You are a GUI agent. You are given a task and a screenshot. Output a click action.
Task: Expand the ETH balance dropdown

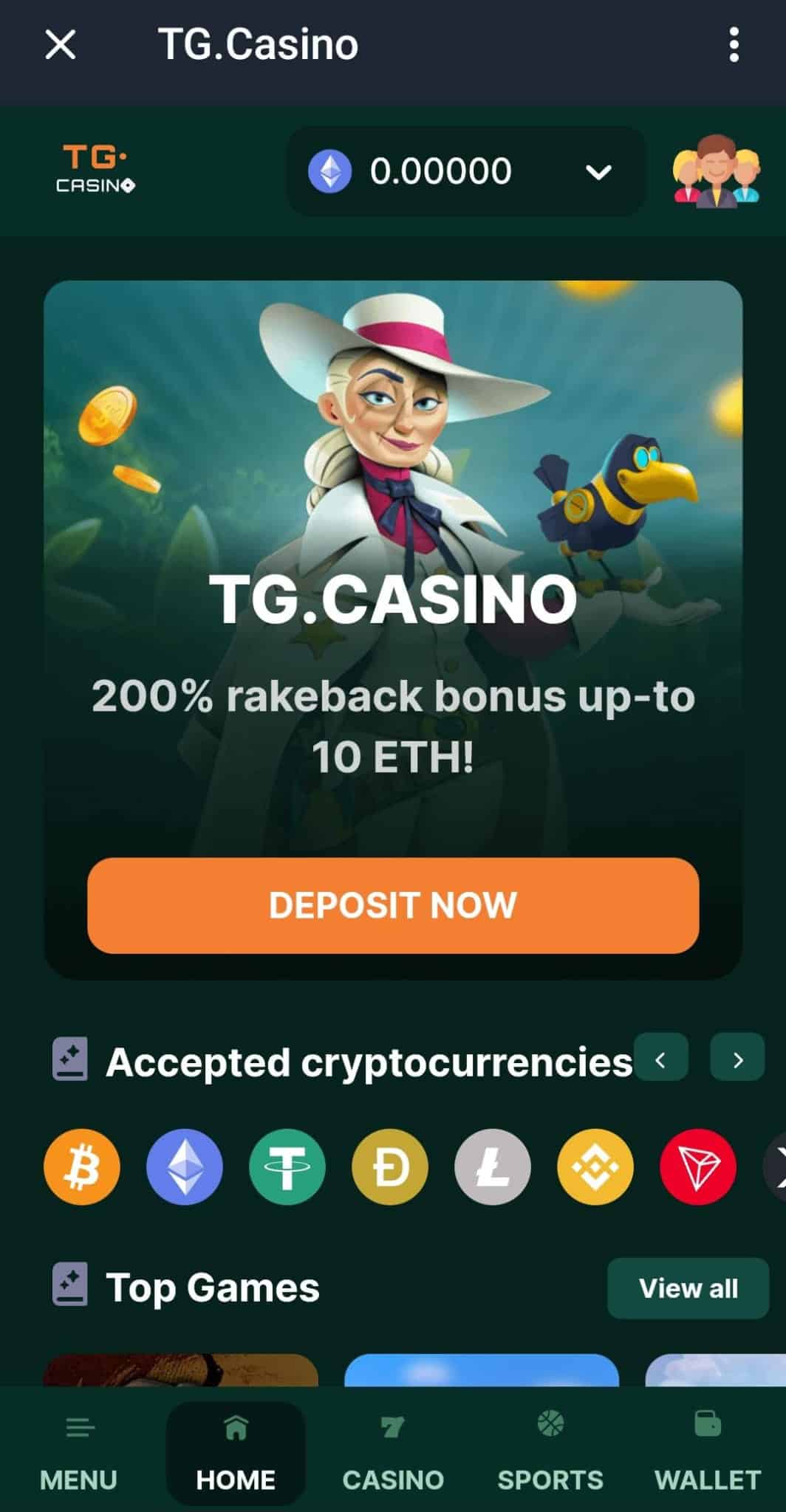598,172
